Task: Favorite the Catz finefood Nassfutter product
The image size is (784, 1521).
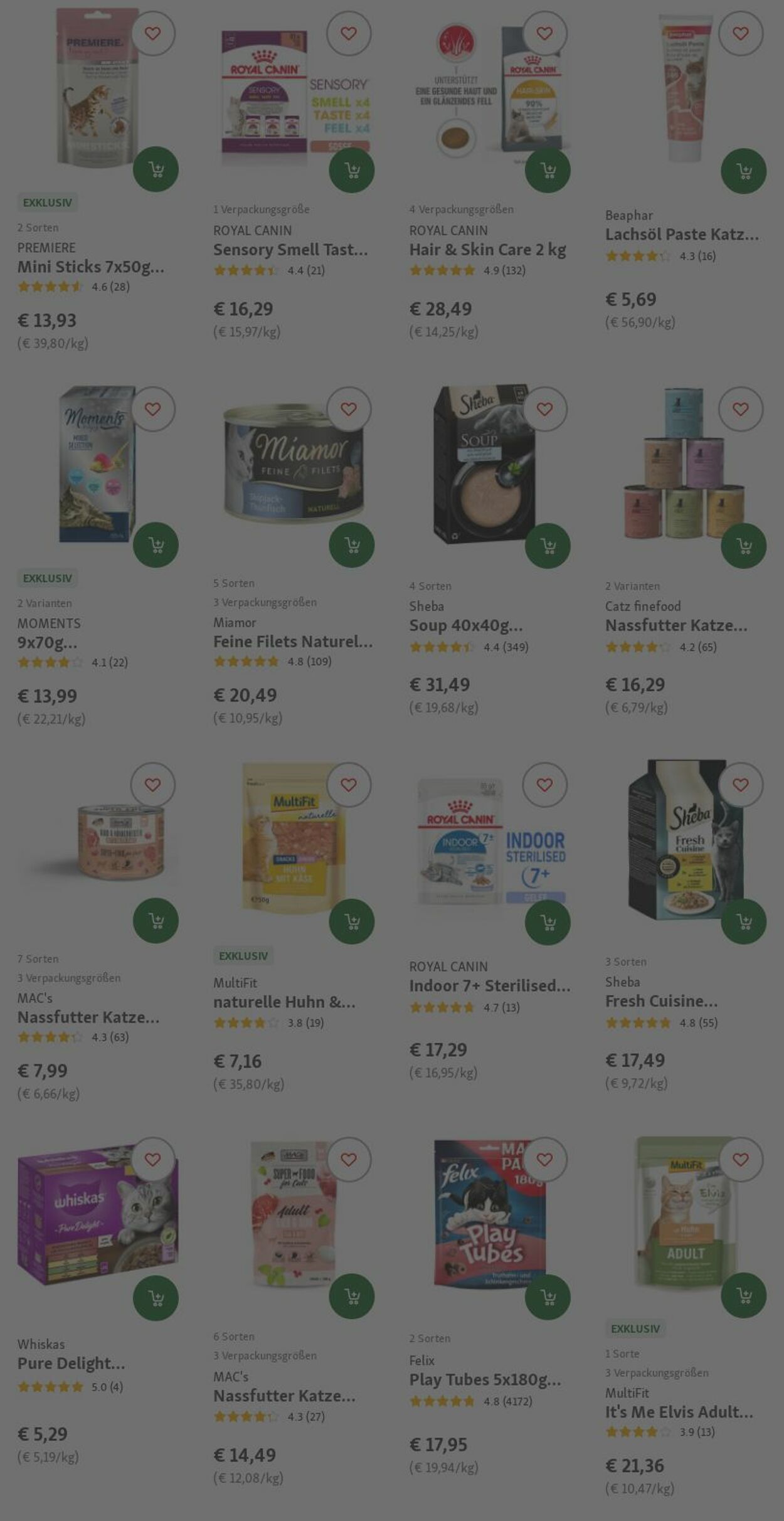Action: [741, 409]
